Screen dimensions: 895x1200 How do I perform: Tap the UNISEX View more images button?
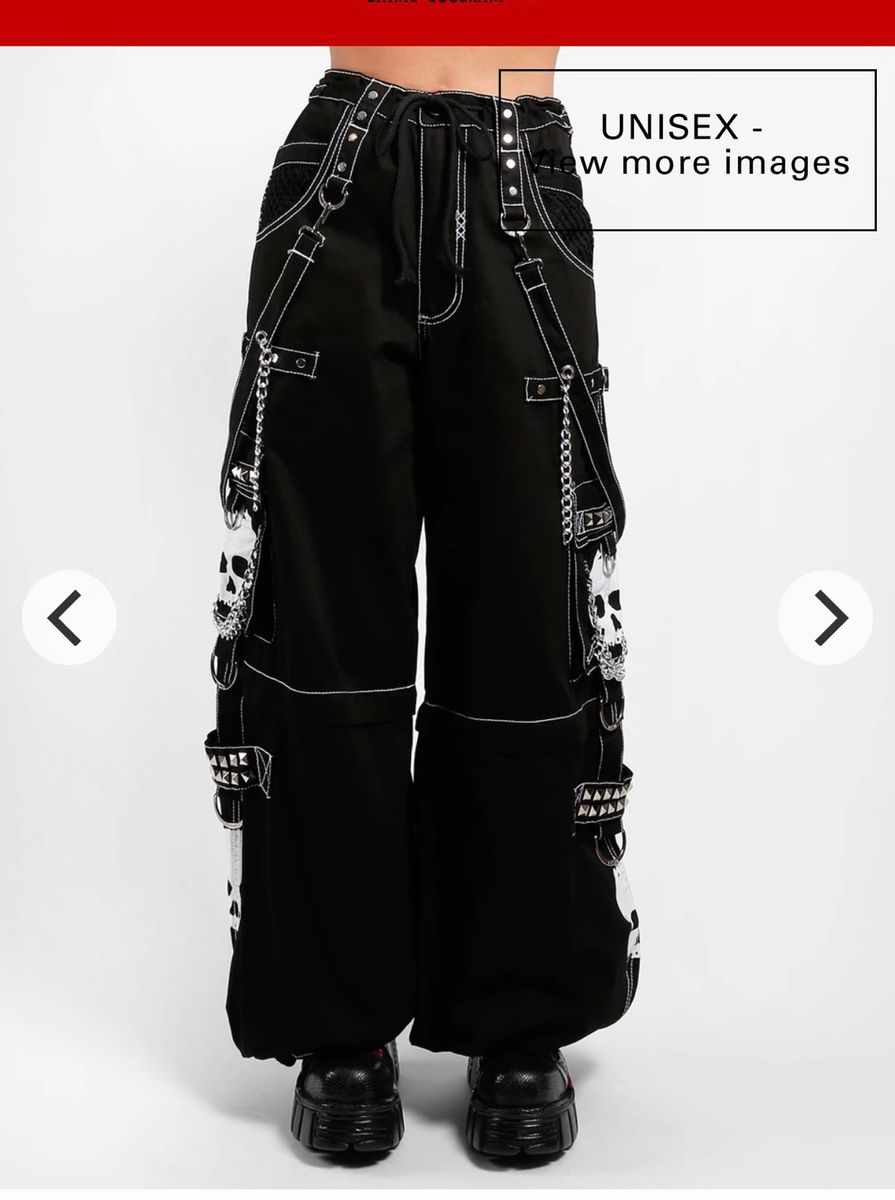point(687,150)
